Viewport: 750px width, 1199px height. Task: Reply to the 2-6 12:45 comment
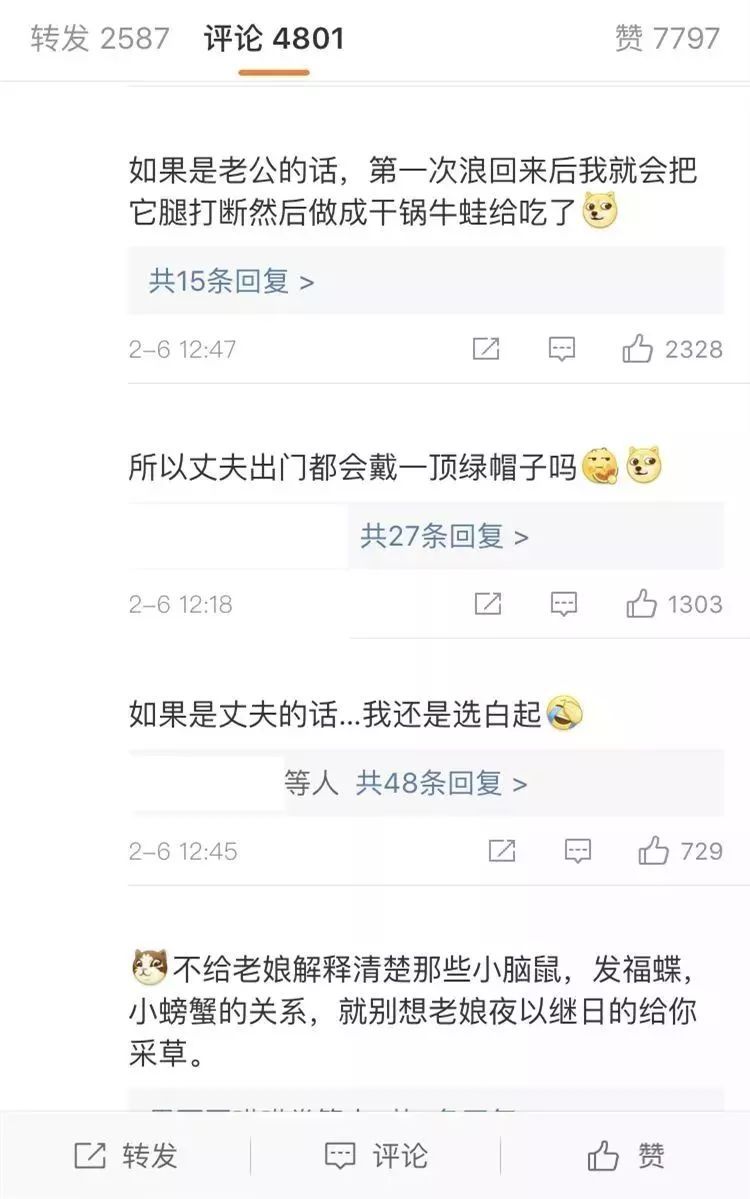click(x=578, y=851)
